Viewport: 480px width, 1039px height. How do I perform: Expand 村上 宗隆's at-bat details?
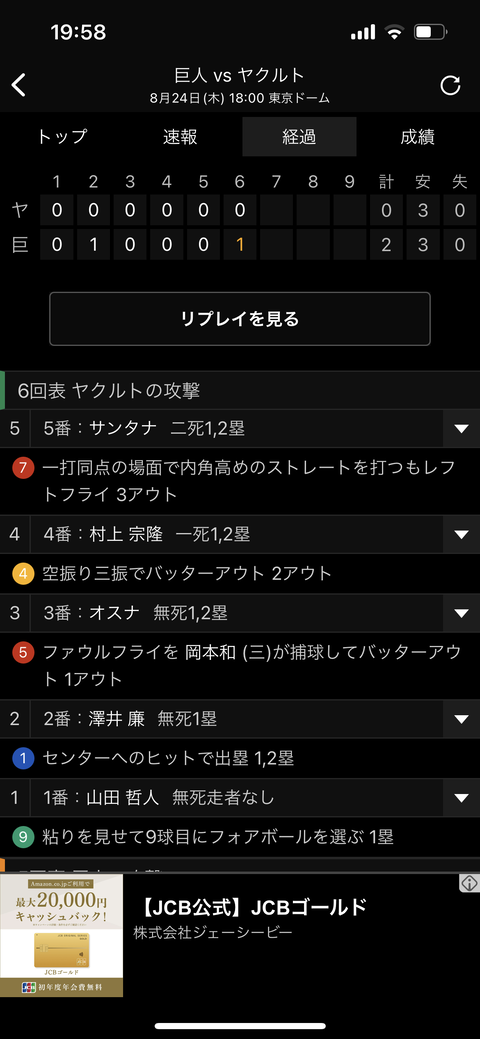[x=461, y=534]
